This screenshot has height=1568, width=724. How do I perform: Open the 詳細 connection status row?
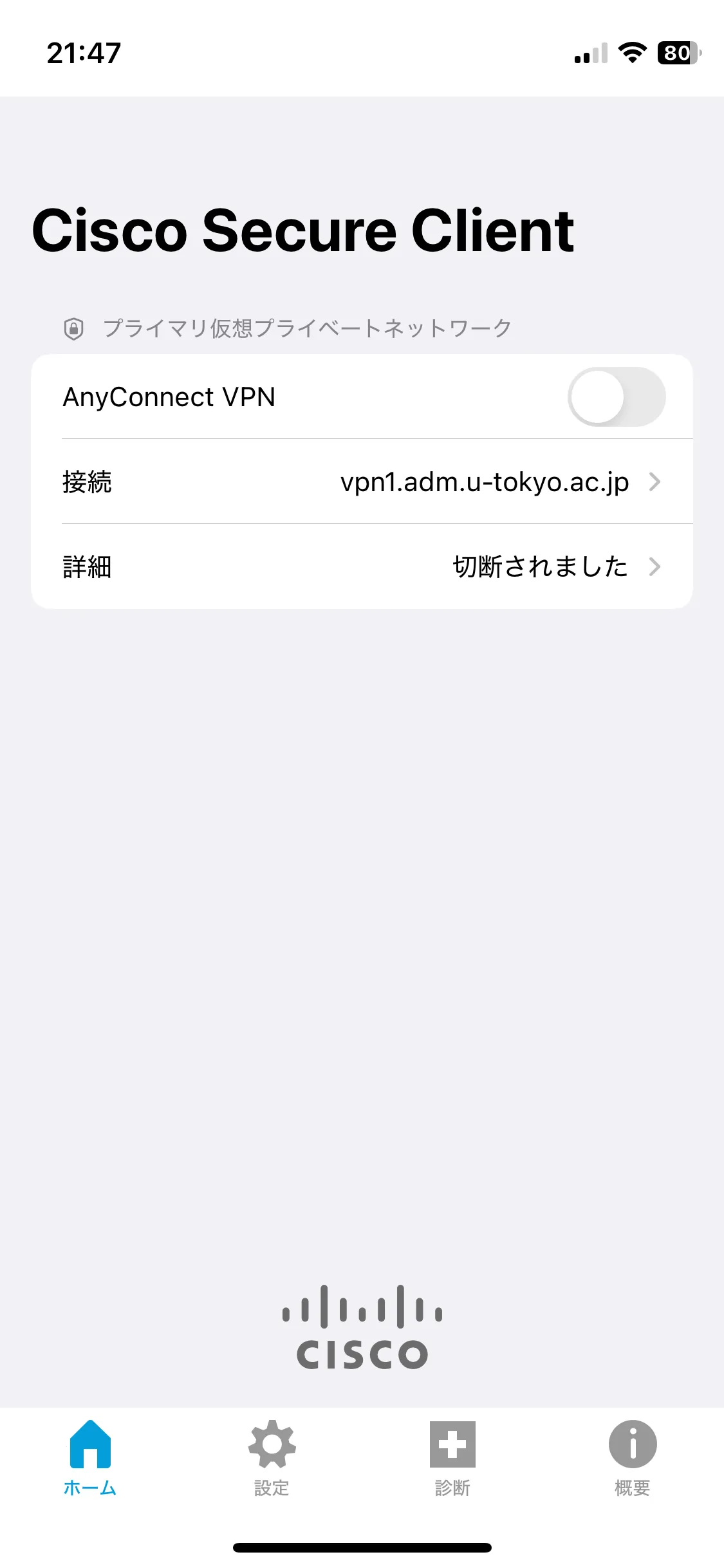click(x=362, y=566)
